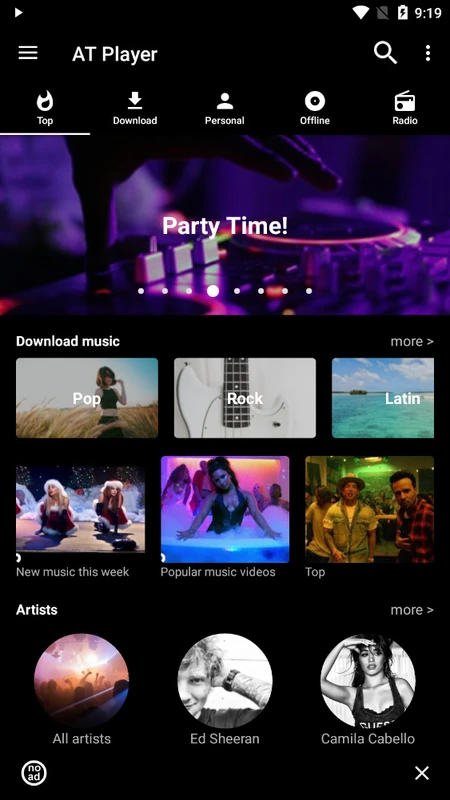The width and height of the screenshot is (450, 800).
Task: Select the Top tab
Action: pos(45,108)
